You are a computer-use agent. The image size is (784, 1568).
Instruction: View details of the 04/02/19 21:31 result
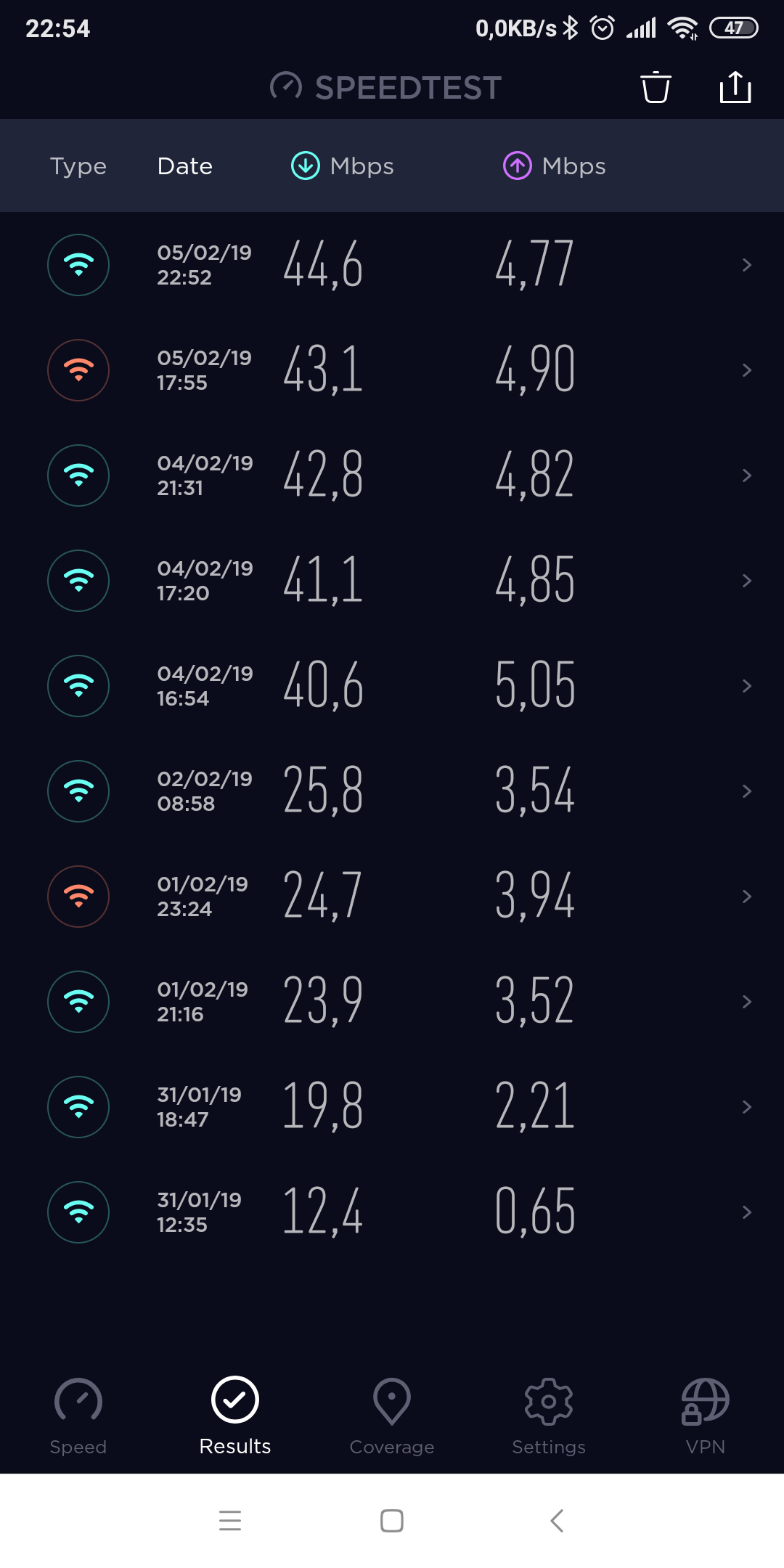392,475
